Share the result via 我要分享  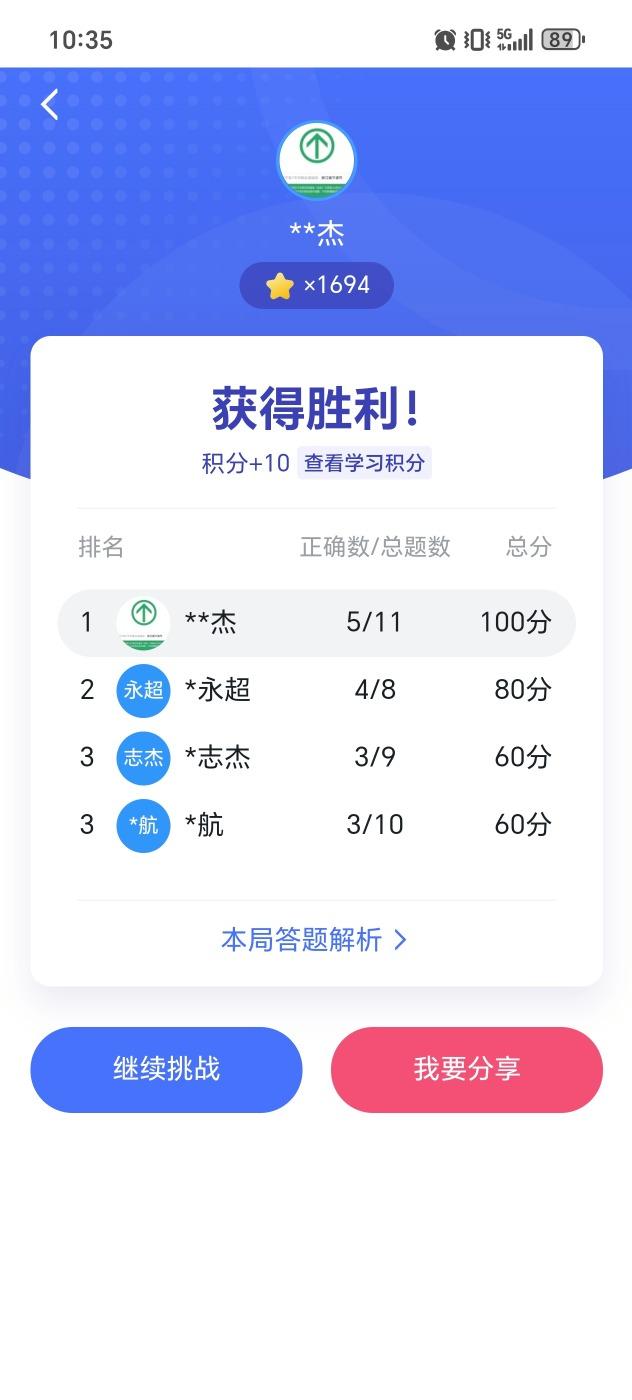coord(466,1069)
